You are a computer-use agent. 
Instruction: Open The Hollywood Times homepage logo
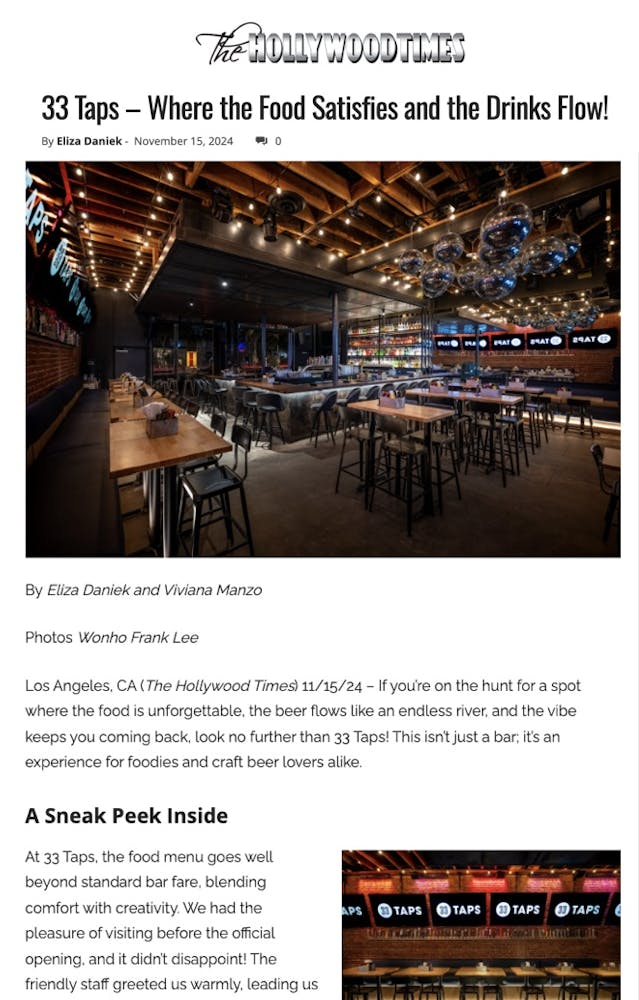tap(330, 45)
